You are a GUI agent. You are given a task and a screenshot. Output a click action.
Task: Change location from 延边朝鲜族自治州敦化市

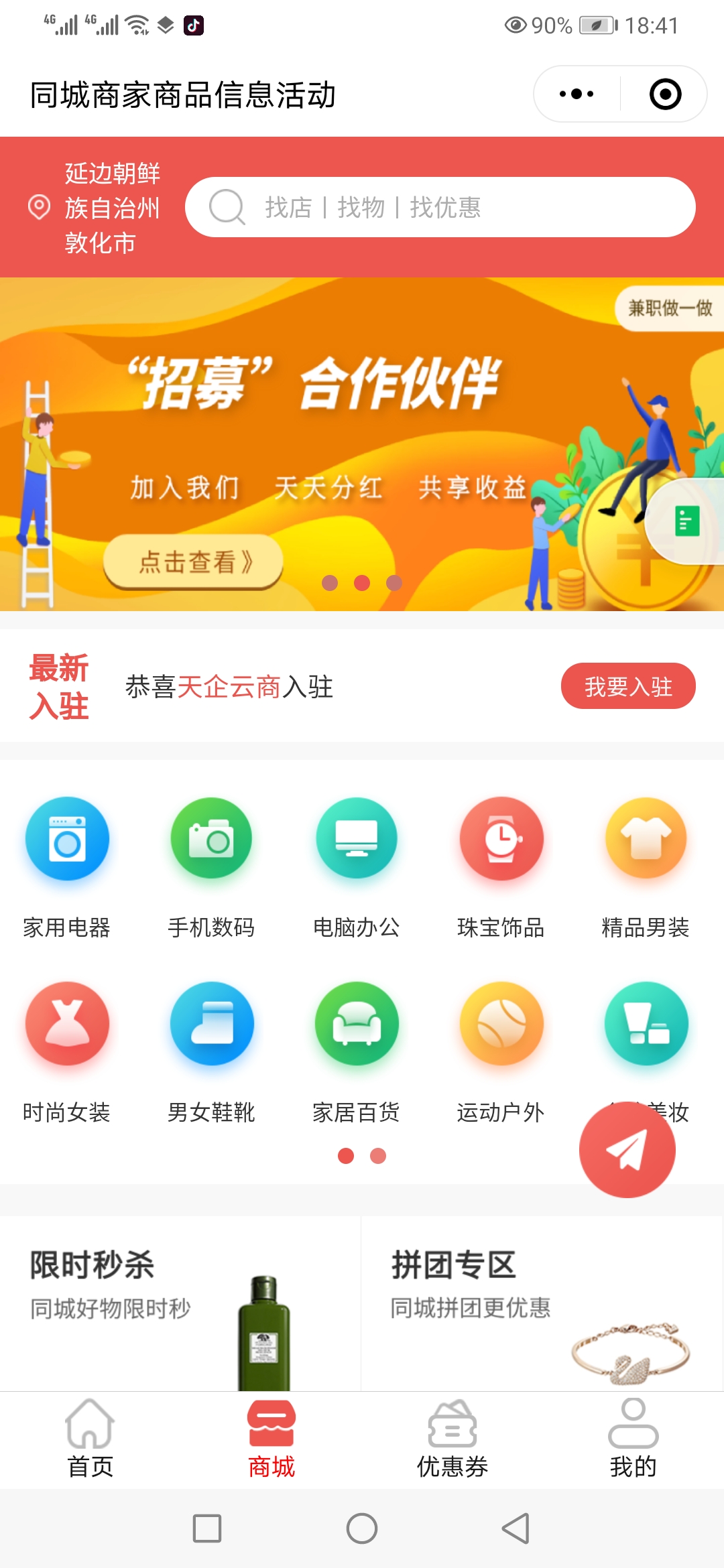[x=94, y=208]
